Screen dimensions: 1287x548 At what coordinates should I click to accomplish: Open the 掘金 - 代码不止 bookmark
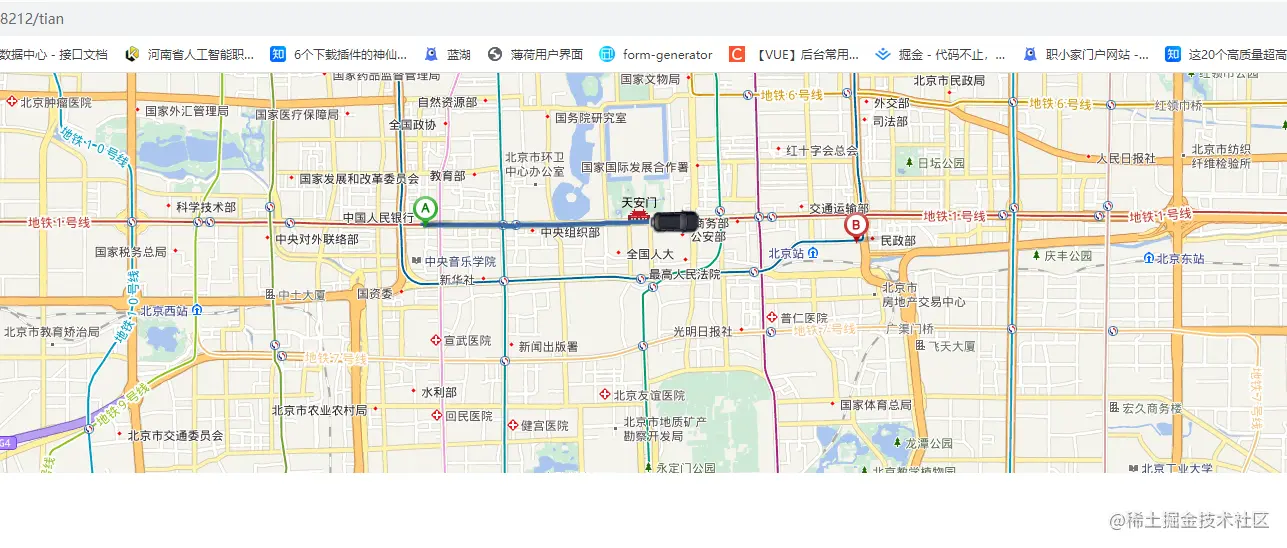click(x=940, y=55)
